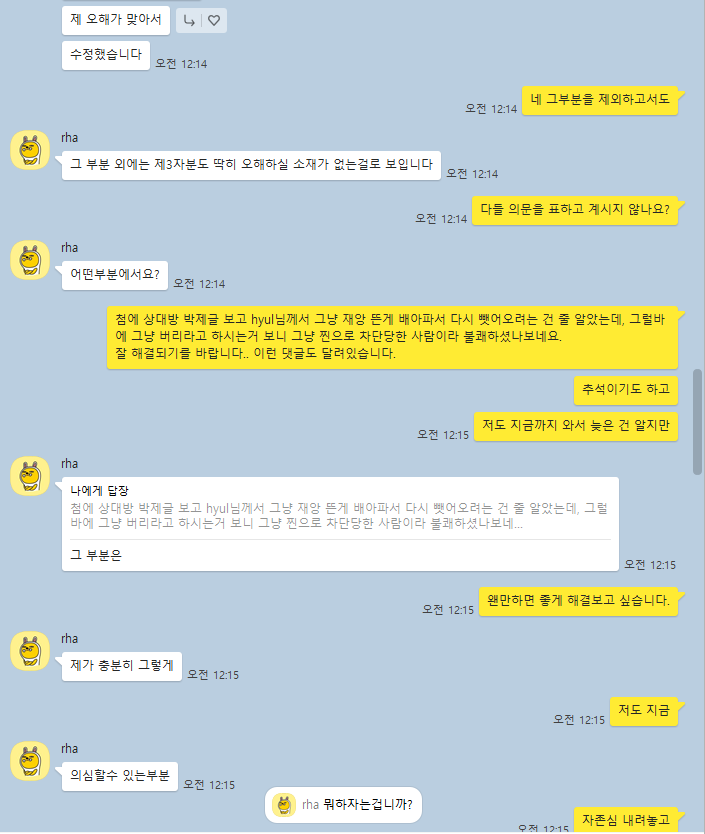This screenshot has height=834, width=705.
Task: Heart the '제 오해가 맞아서' message
Action: coord(213,20)
